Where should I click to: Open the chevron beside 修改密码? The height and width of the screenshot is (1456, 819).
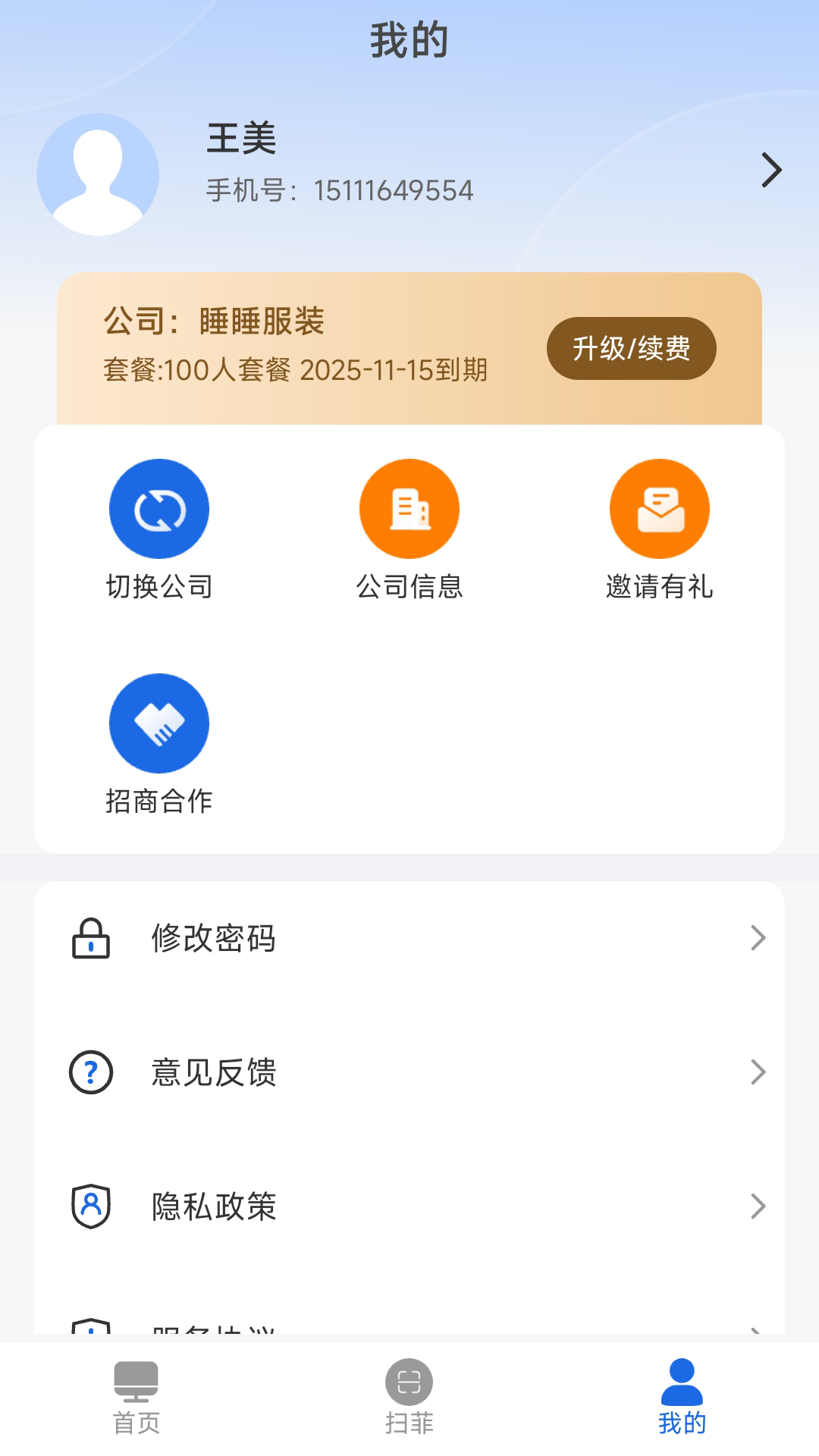tap(758, 938)
